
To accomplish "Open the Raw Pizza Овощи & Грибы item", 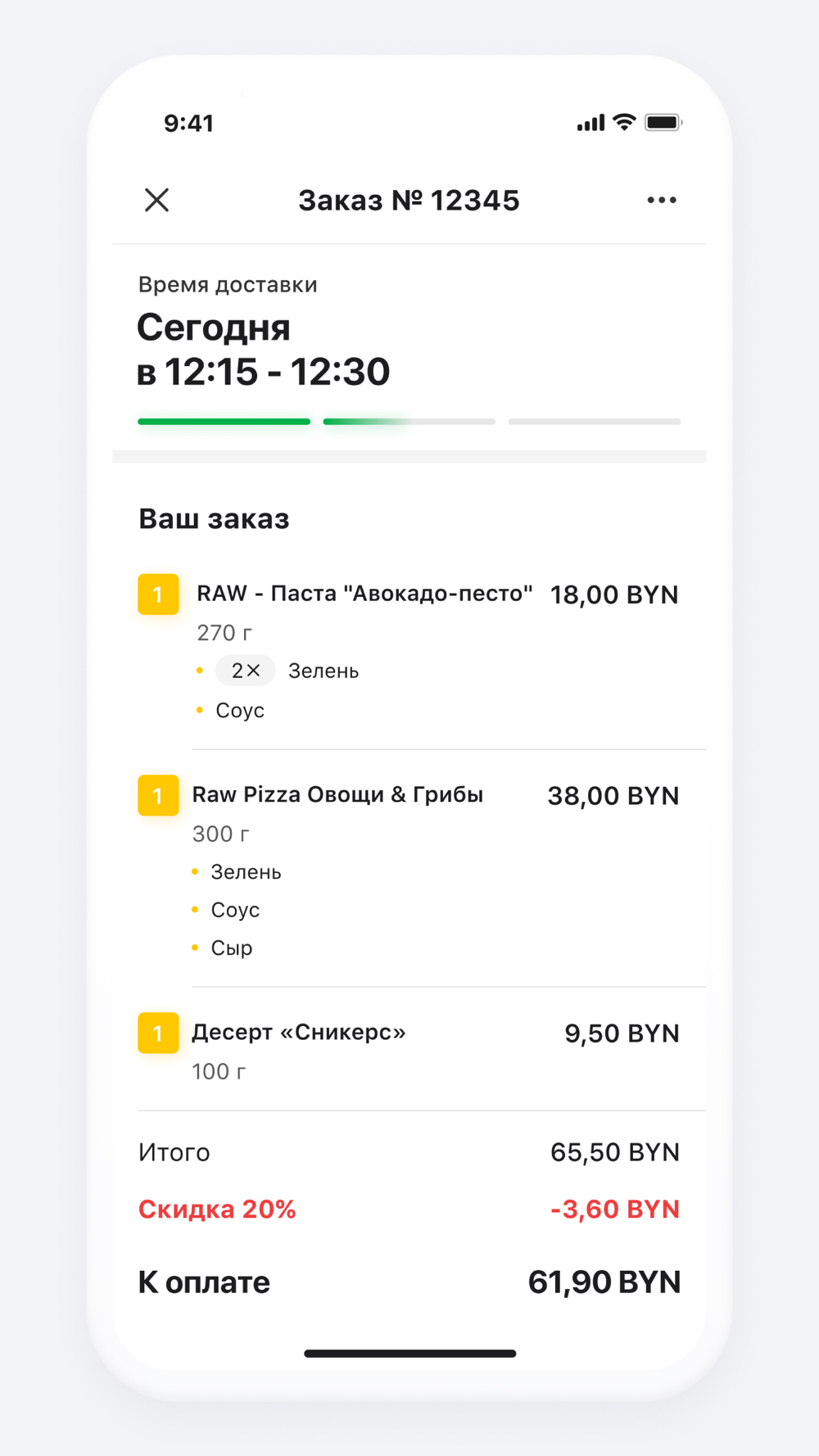I will 409,868.
